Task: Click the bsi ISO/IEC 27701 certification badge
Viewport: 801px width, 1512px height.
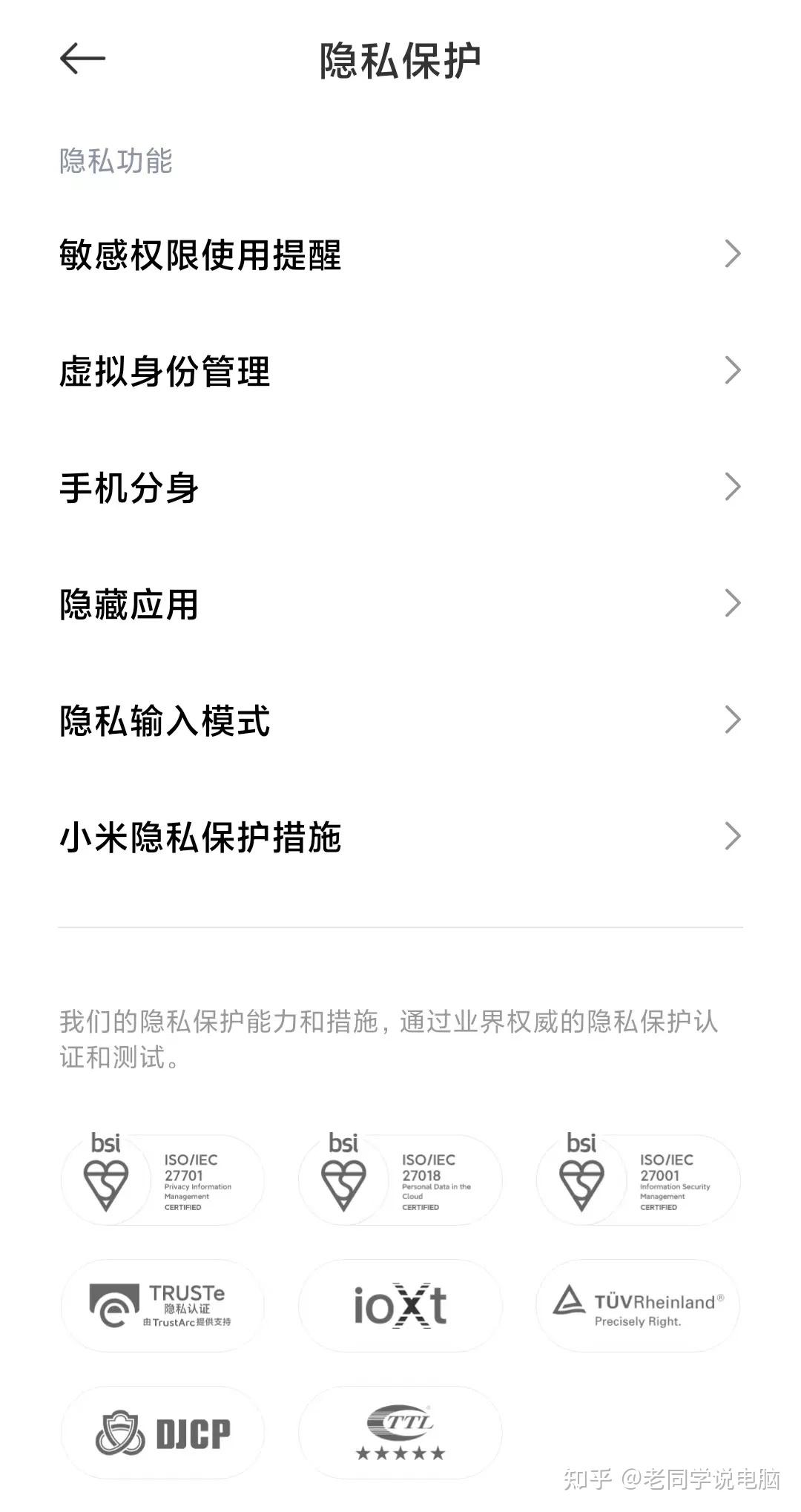Action: pyautogui.click(x=163, y=1180)
